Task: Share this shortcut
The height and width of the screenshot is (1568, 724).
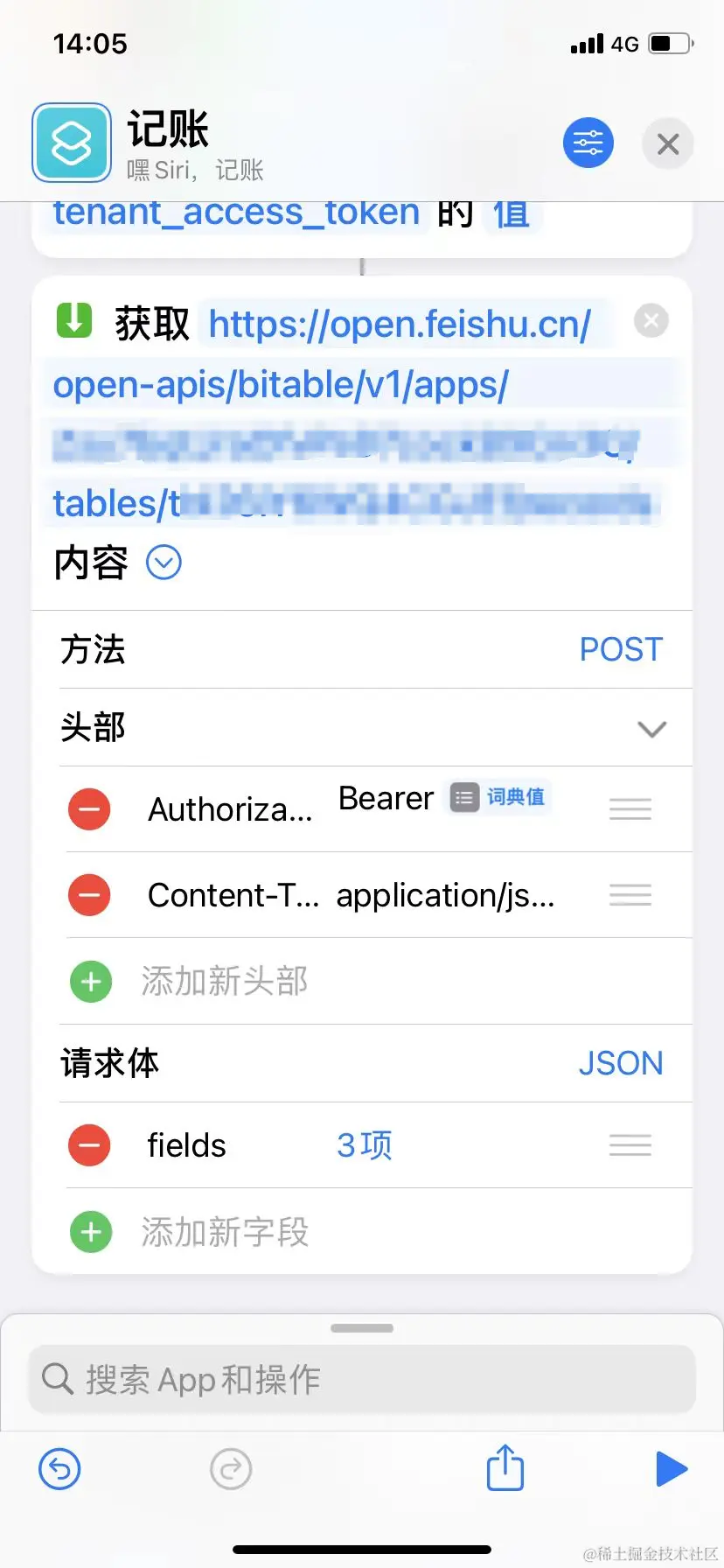Action: [x=505, y=1467]
